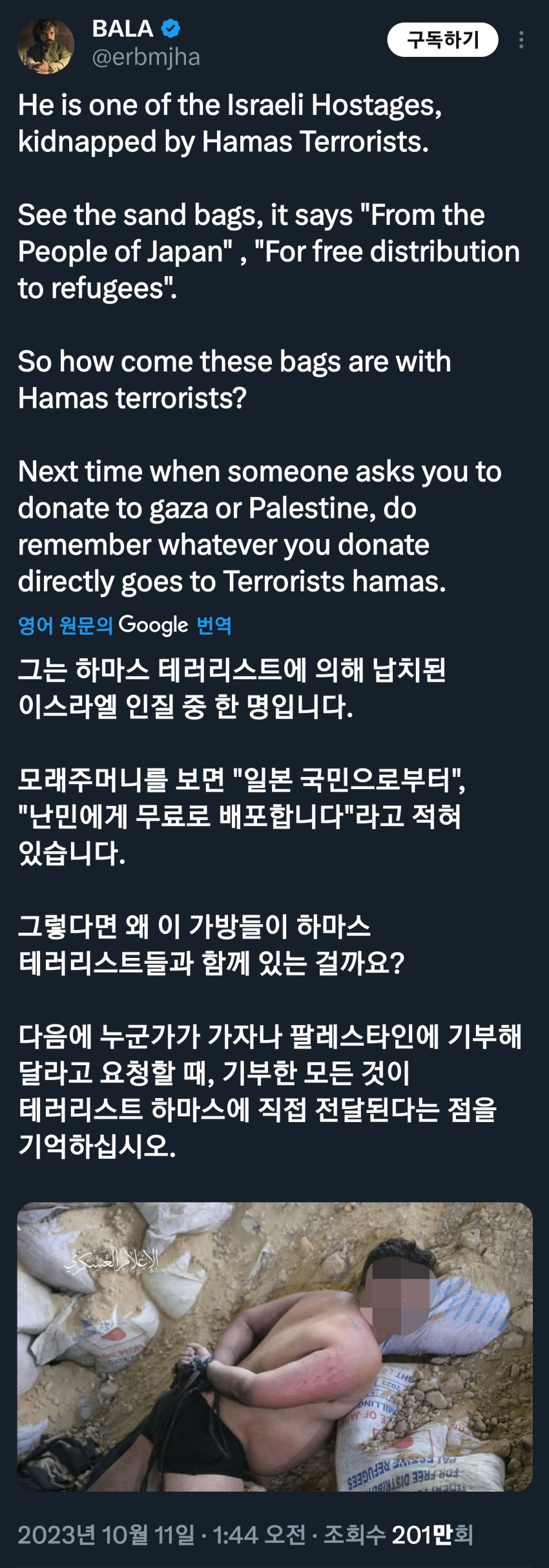Tap the 구독하기 subscribe button
549x1568 pixels.
[x=442, y=40]
